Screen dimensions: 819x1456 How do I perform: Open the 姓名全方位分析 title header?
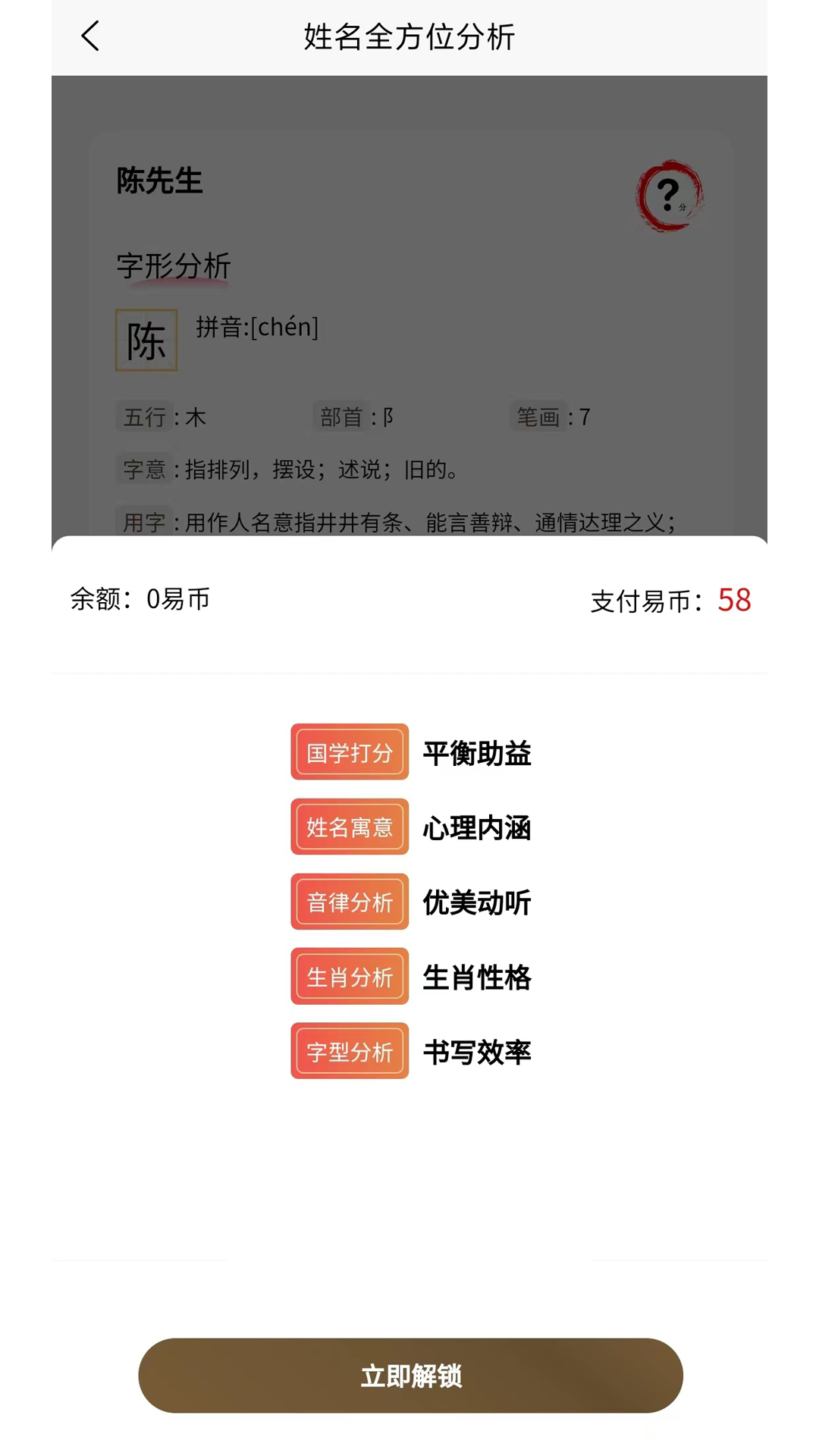[x=409, y=36]
